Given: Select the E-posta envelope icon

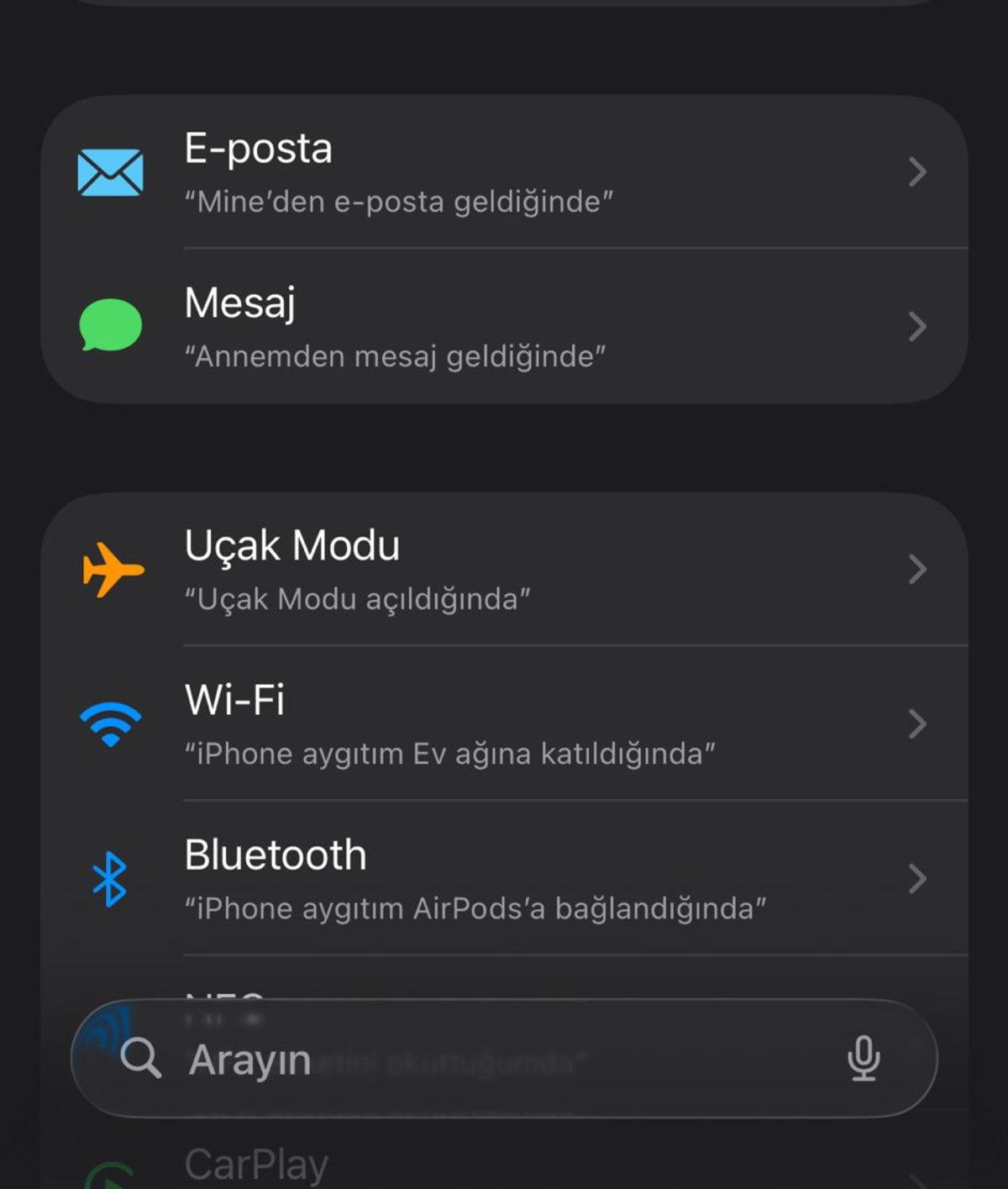Looking at the screenshot, I should (x=109, y=172).
